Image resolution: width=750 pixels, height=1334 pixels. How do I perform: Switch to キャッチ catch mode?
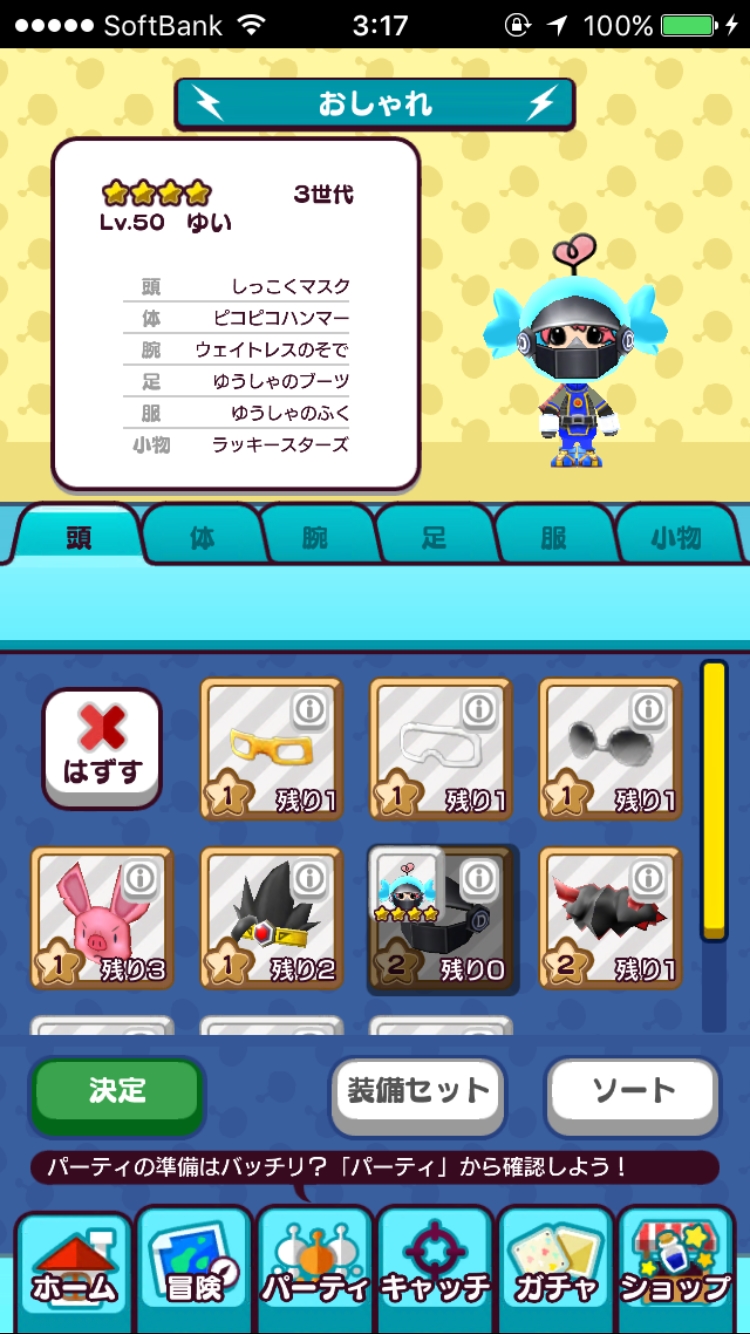click(435, 1270)
